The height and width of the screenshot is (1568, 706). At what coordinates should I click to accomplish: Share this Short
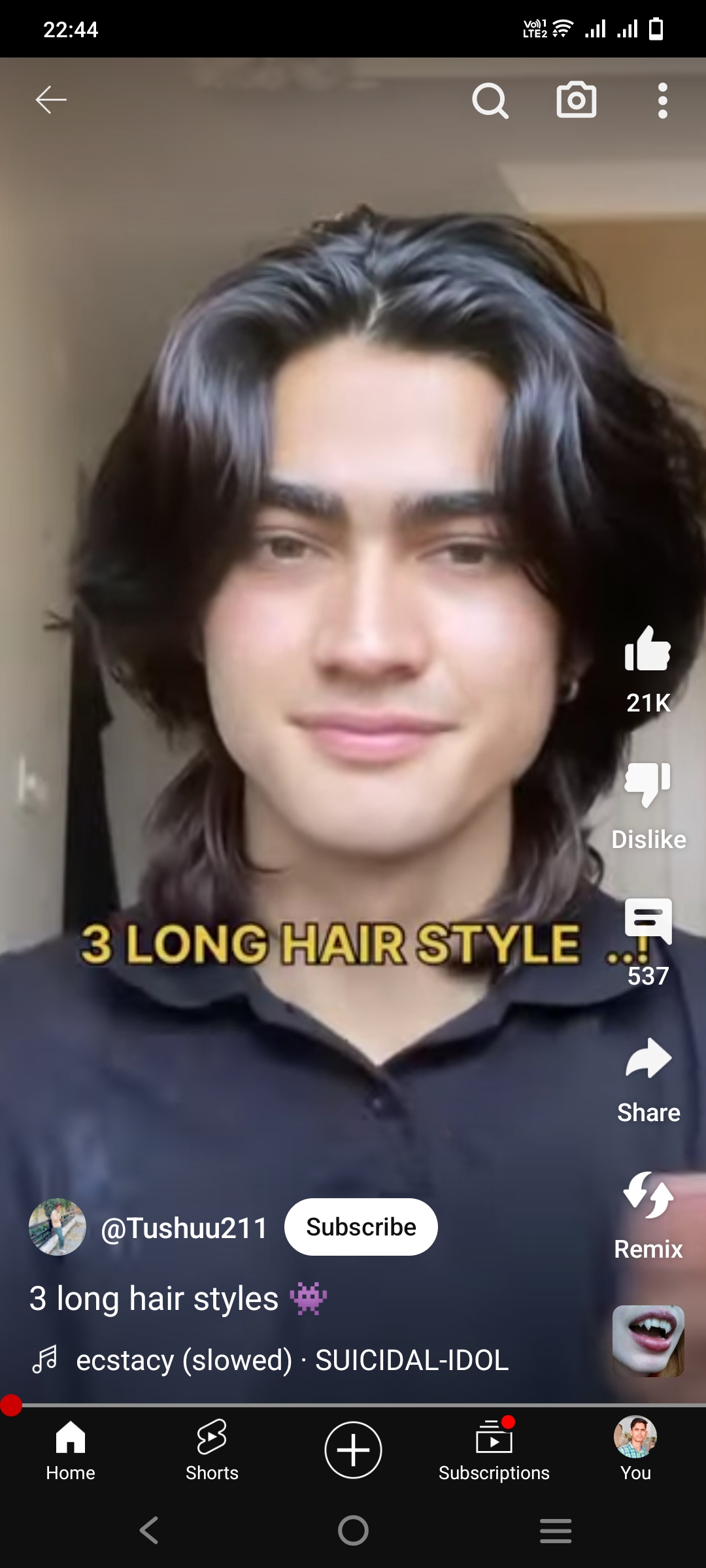tap(648, 1080)
